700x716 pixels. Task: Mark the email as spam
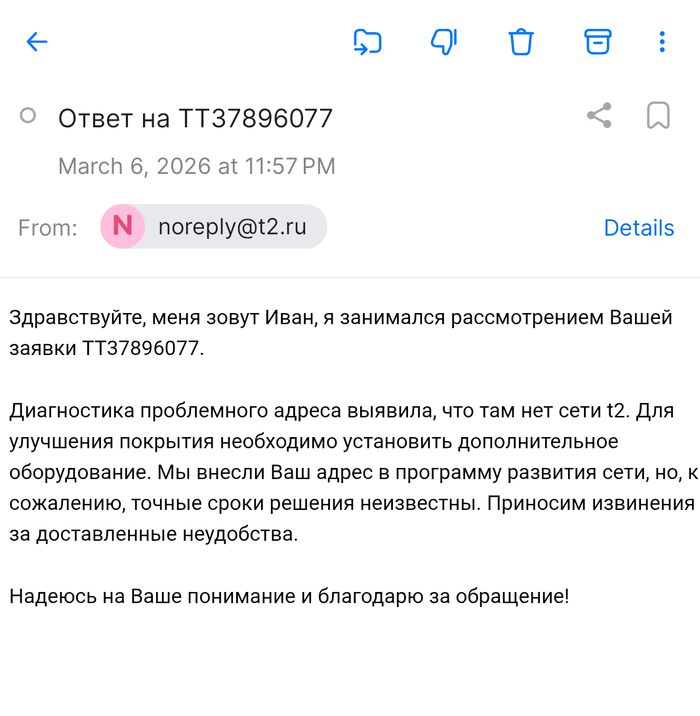point(443,41)
